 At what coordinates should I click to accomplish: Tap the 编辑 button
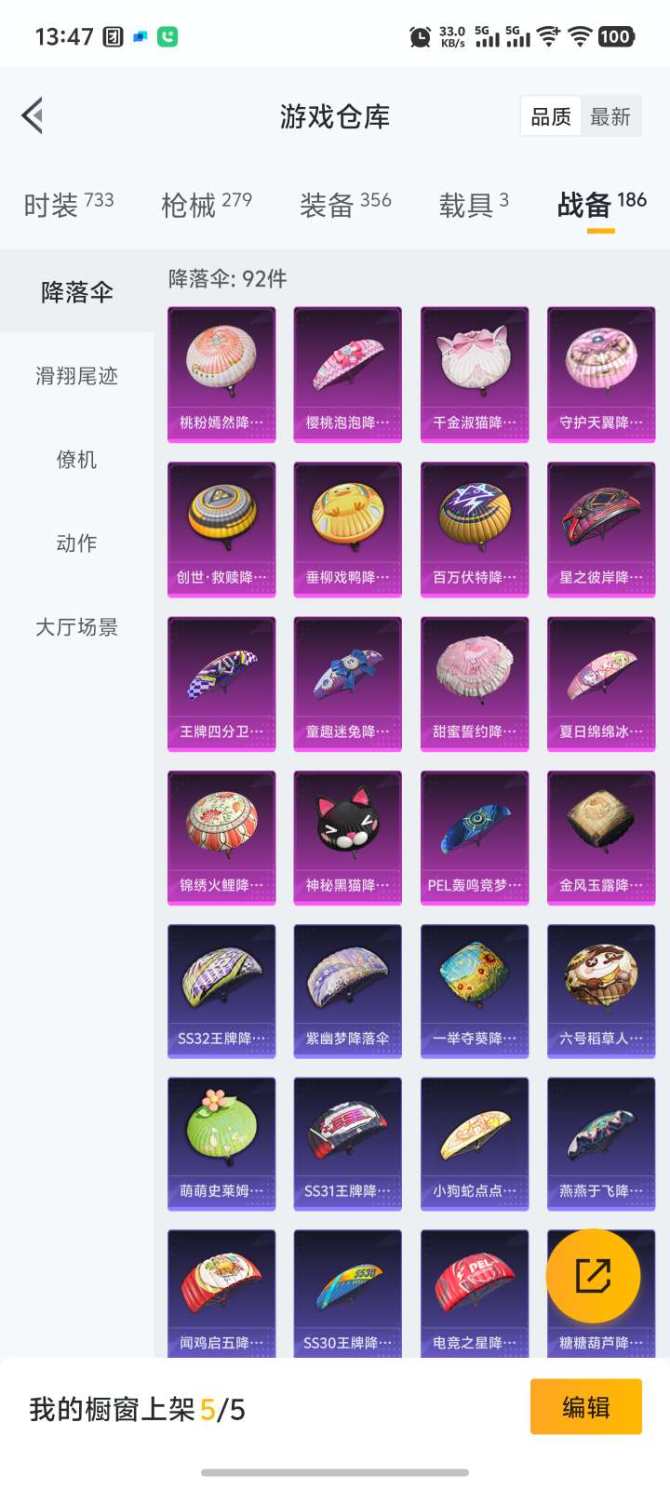pos(586,1407)
